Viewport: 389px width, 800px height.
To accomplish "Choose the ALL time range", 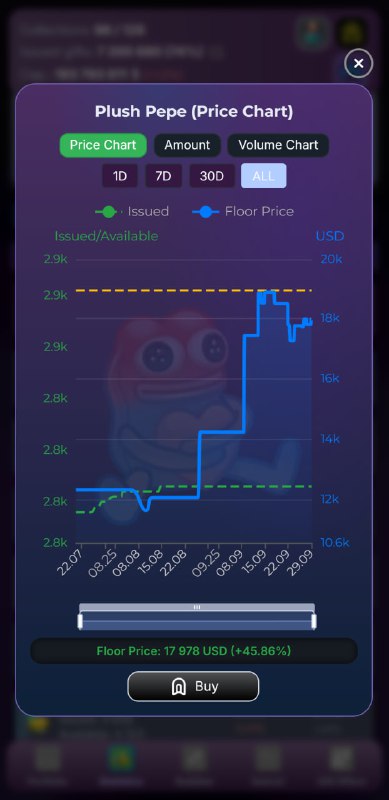I will pos(263,176).
